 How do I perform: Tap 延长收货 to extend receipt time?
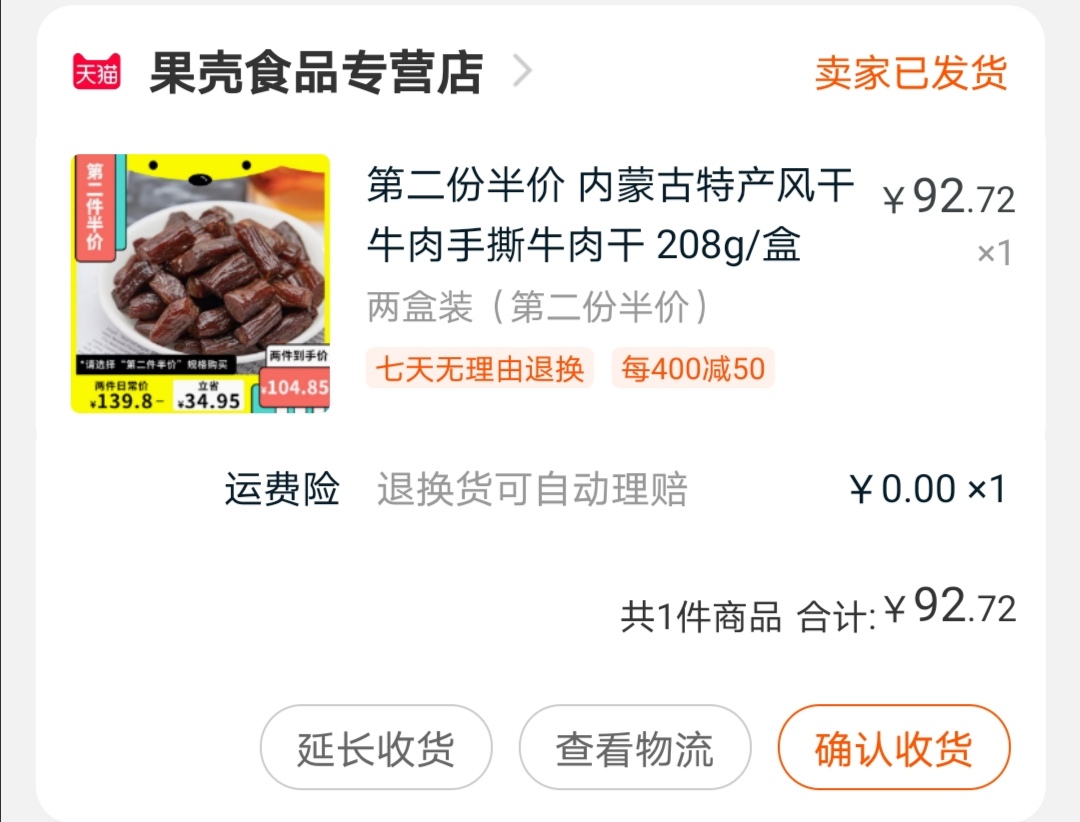coord(376,748)
